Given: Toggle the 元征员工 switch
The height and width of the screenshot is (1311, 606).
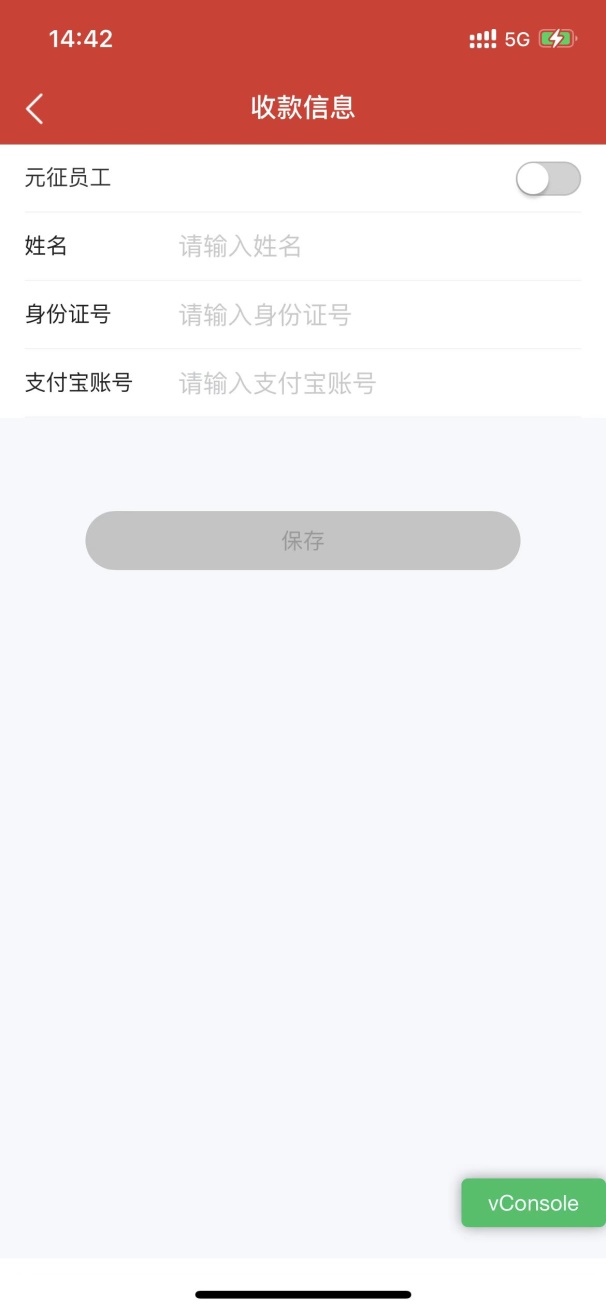Looking at the screenshot, I should (x=548, y=179).
